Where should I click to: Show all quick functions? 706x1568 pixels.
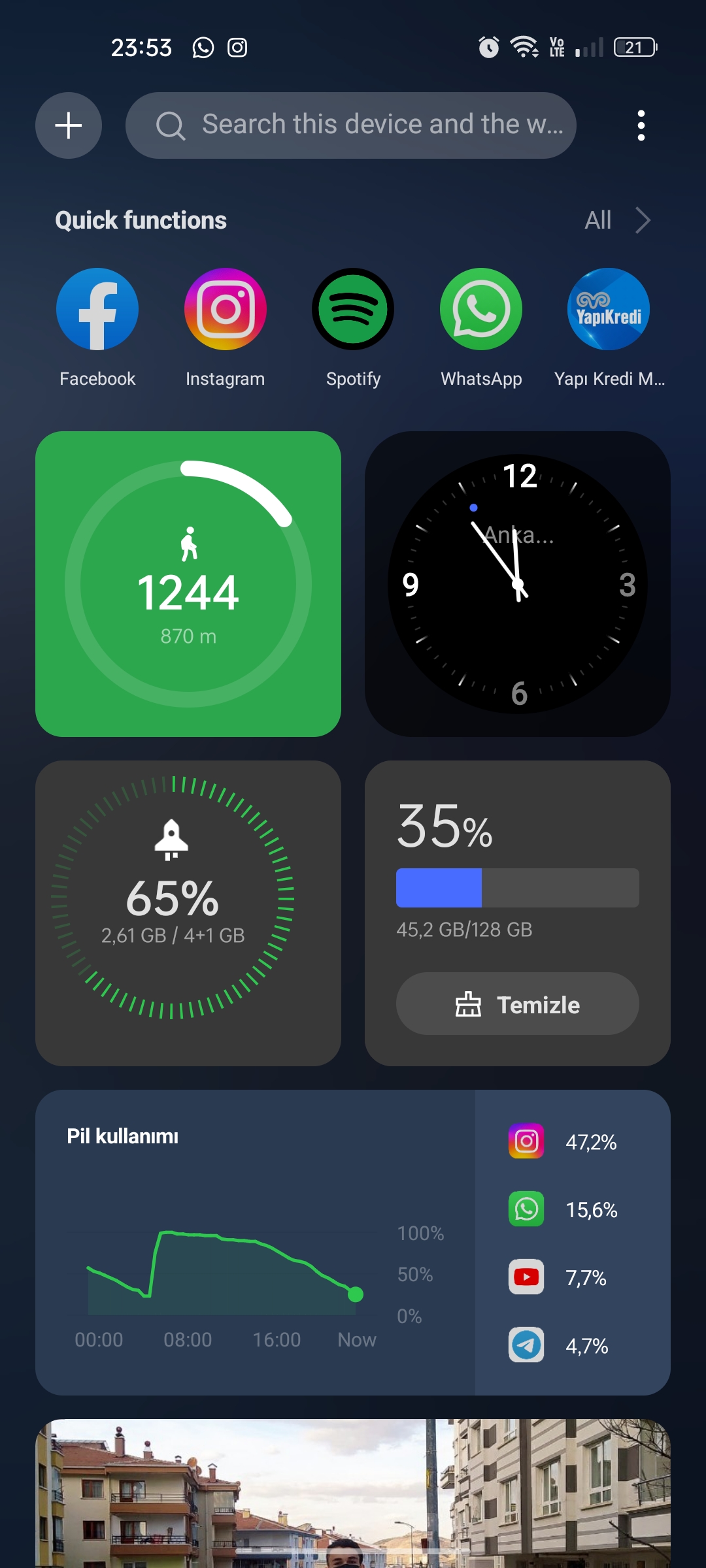click(x=617, y=220)
